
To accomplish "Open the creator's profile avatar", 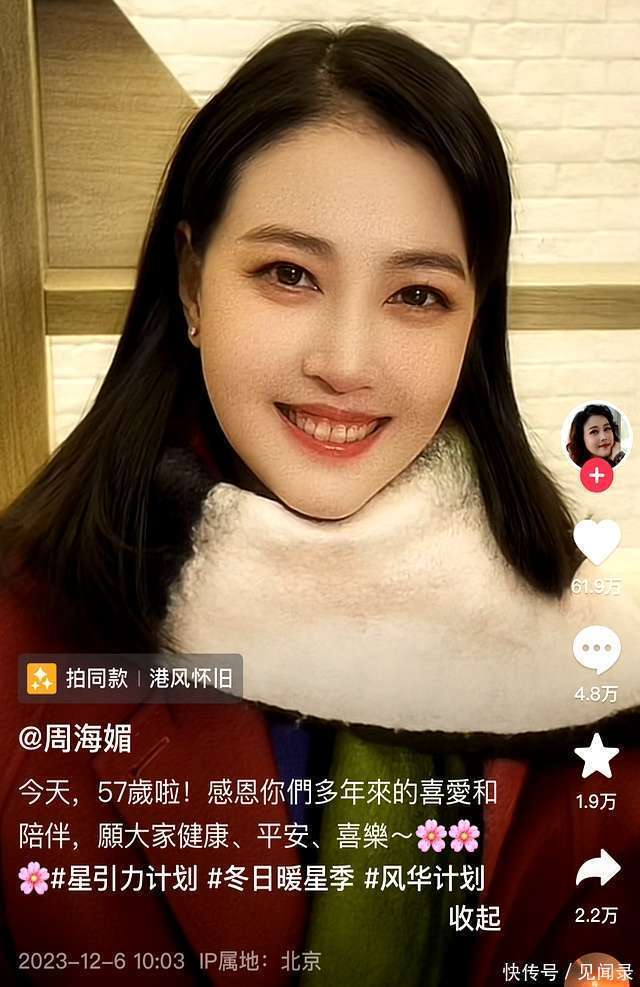I will tap(597, 437).
